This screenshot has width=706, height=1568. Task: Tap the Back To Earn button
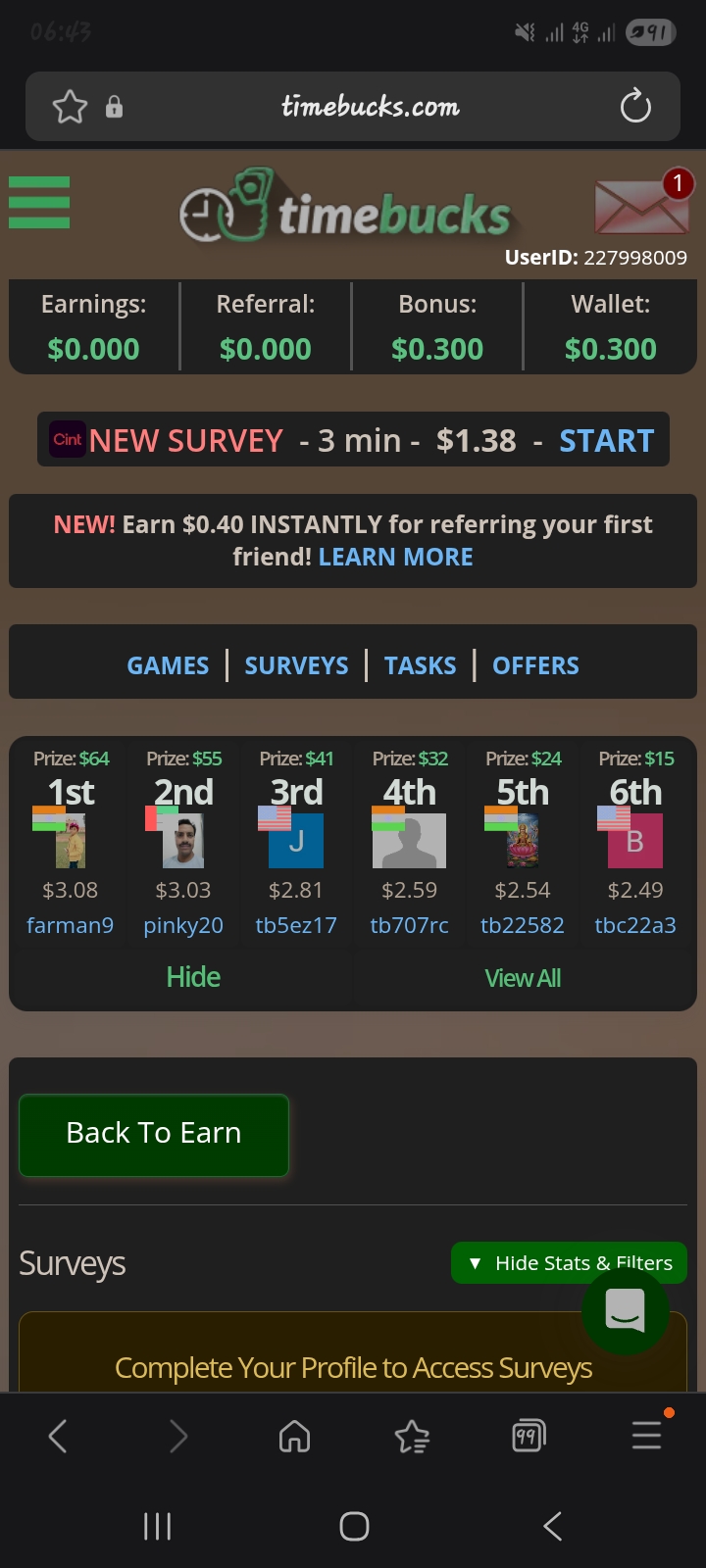click(154, 1134)
